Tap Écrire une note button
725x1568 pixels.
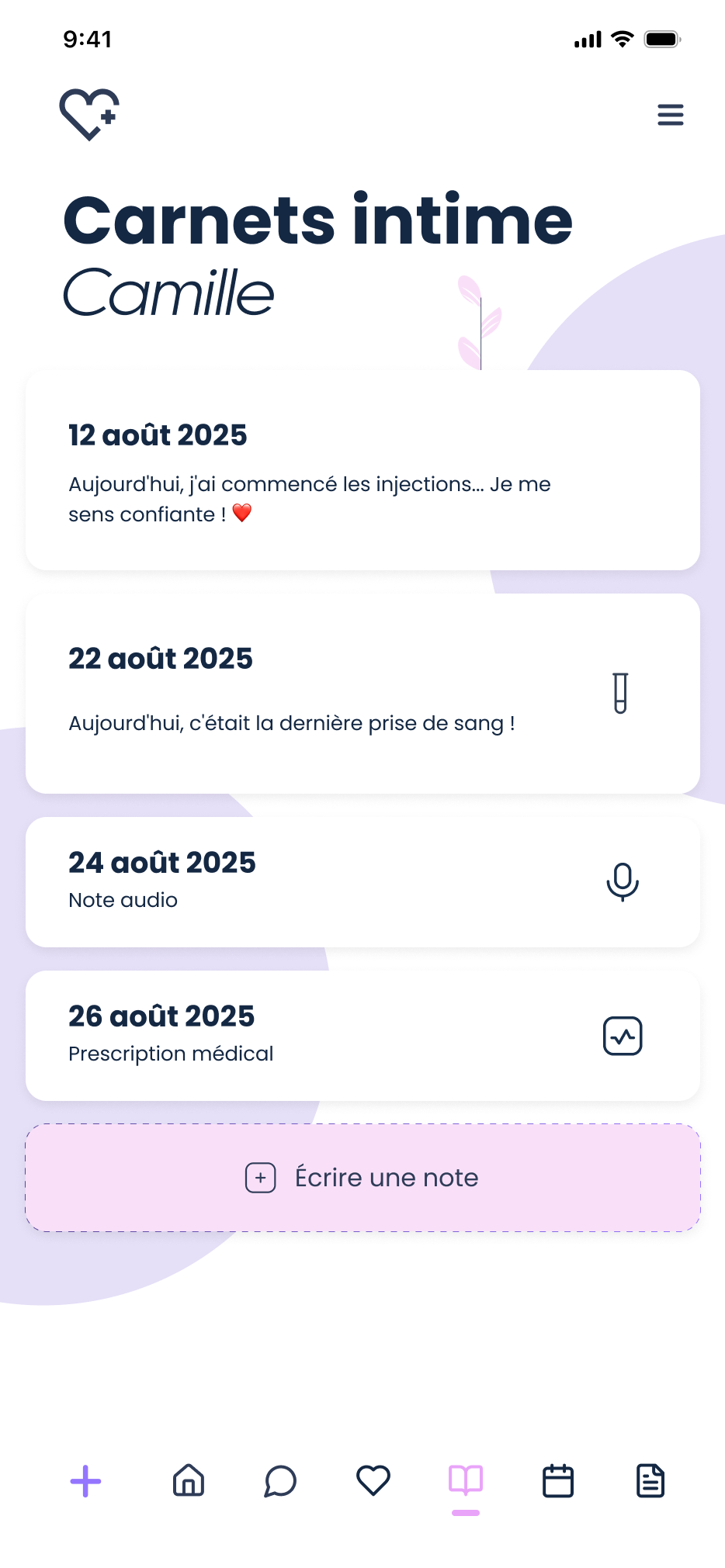click(x=362, y=1178)
